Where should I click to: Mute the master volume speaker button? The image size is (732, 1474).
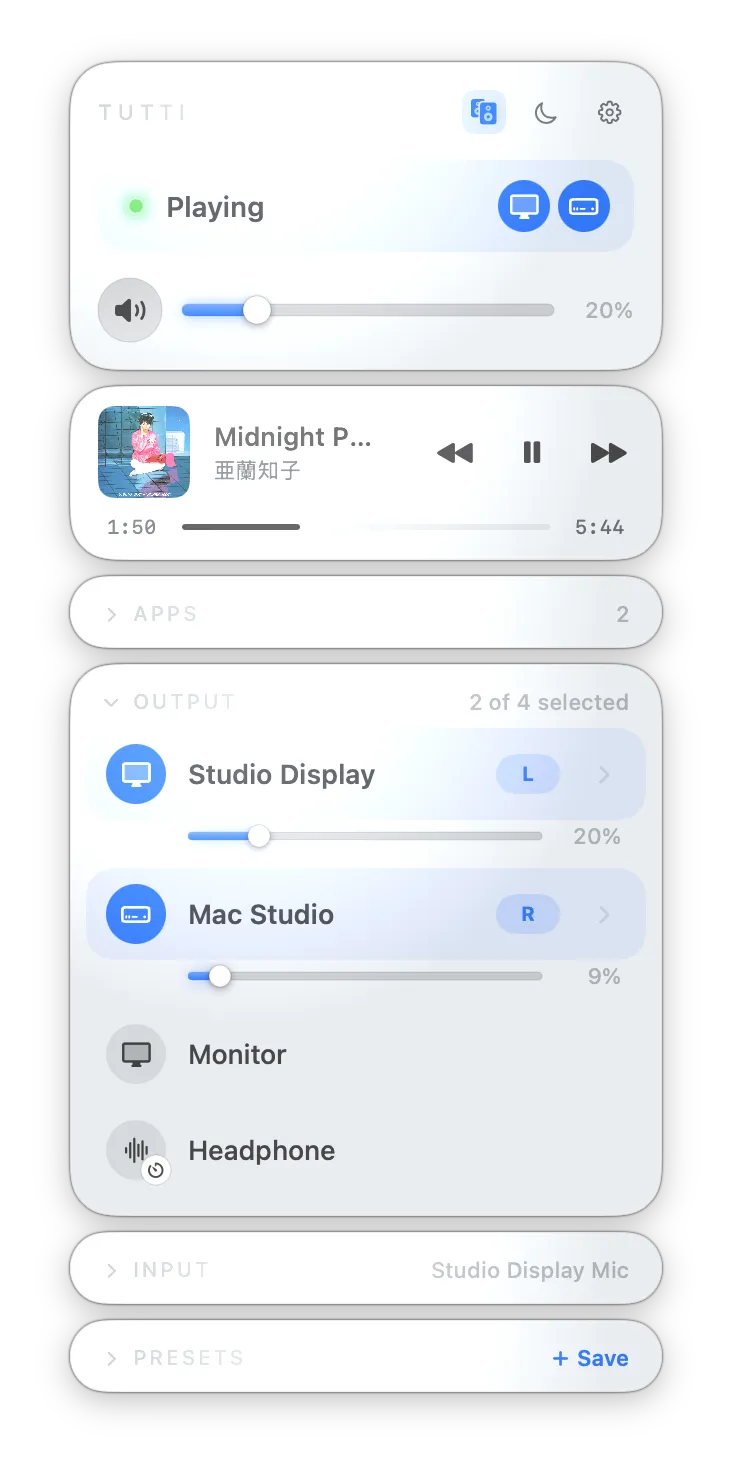click(x=130, y=310)
